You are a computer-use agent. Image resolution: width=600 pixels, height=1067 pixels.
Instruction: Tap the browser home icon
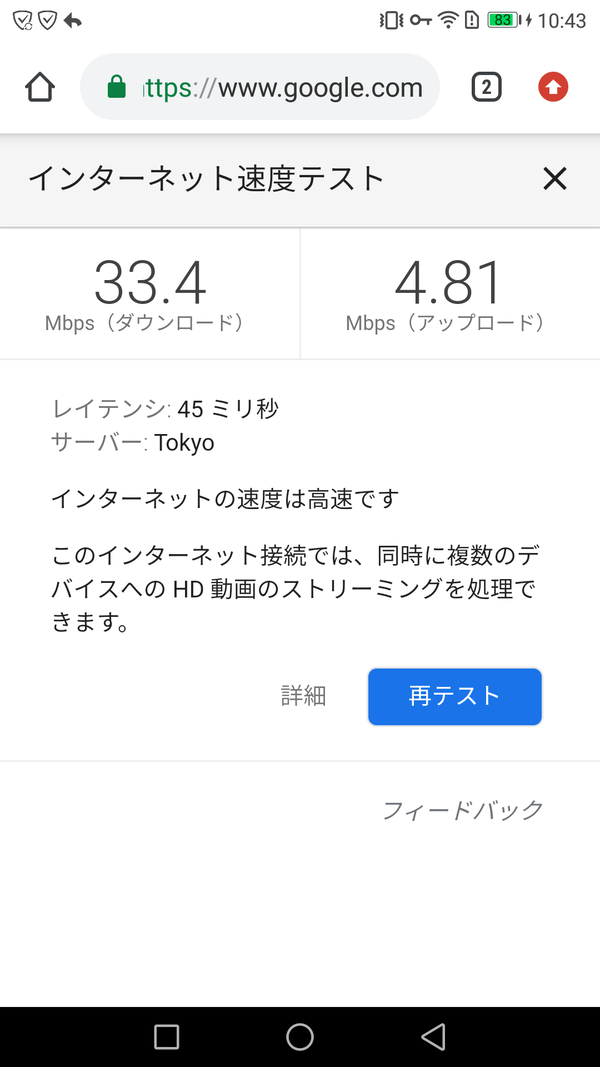[40, 87]
